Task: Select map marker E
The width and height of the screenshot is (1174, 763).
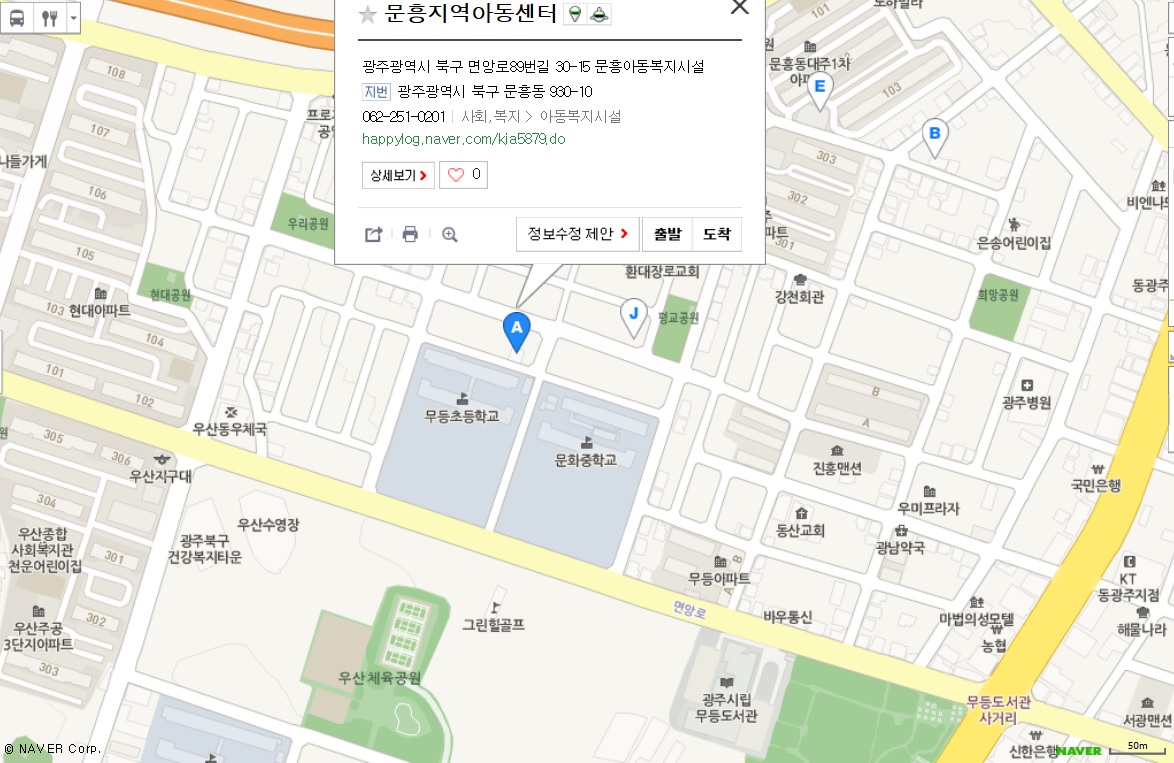Action: pos(820,88)
